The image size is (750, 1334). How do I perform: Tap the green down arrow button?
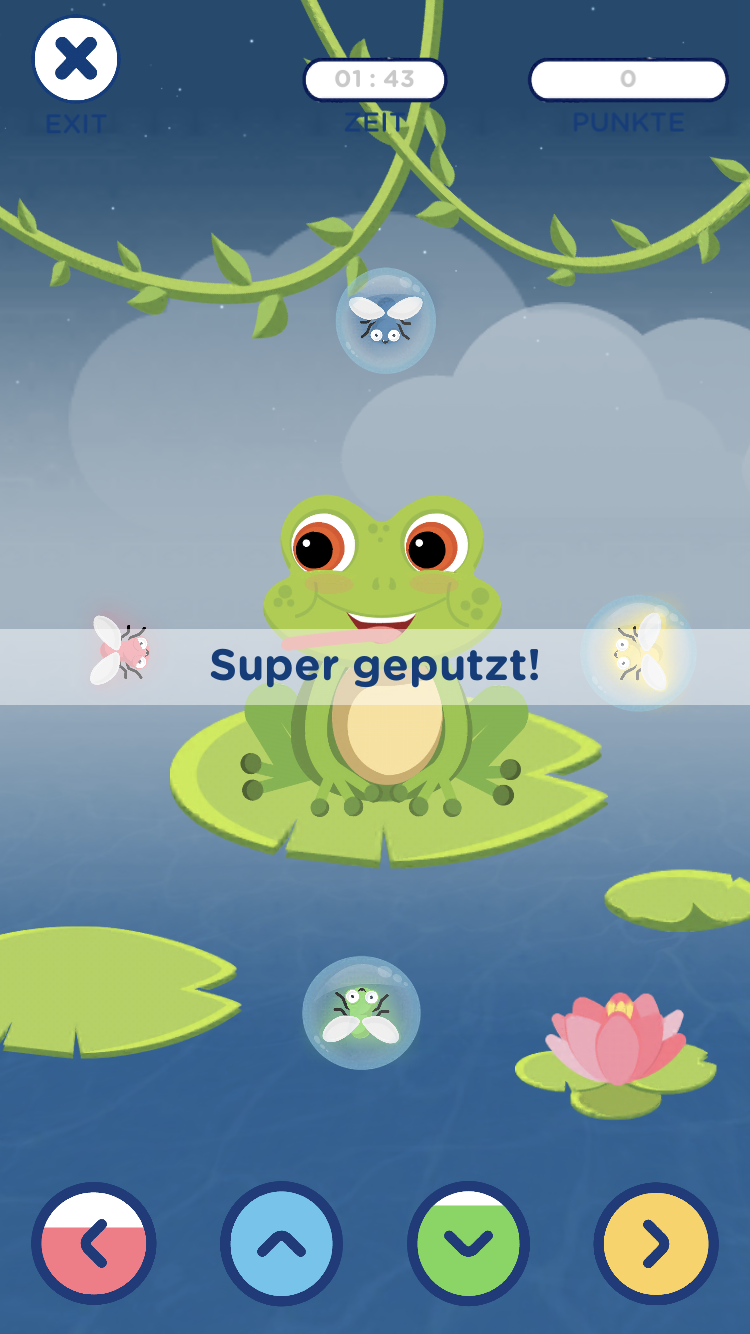pyautogui.click(x=468, y=1244)
